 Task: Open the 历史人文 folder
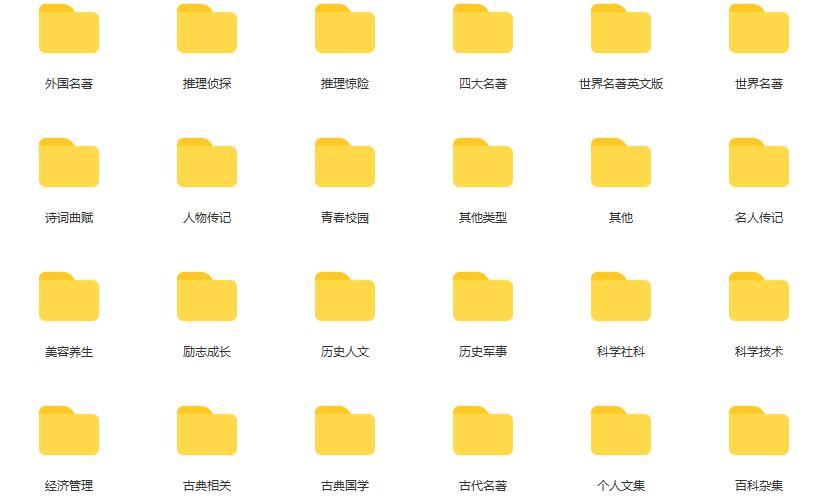(x=345, y=298)
